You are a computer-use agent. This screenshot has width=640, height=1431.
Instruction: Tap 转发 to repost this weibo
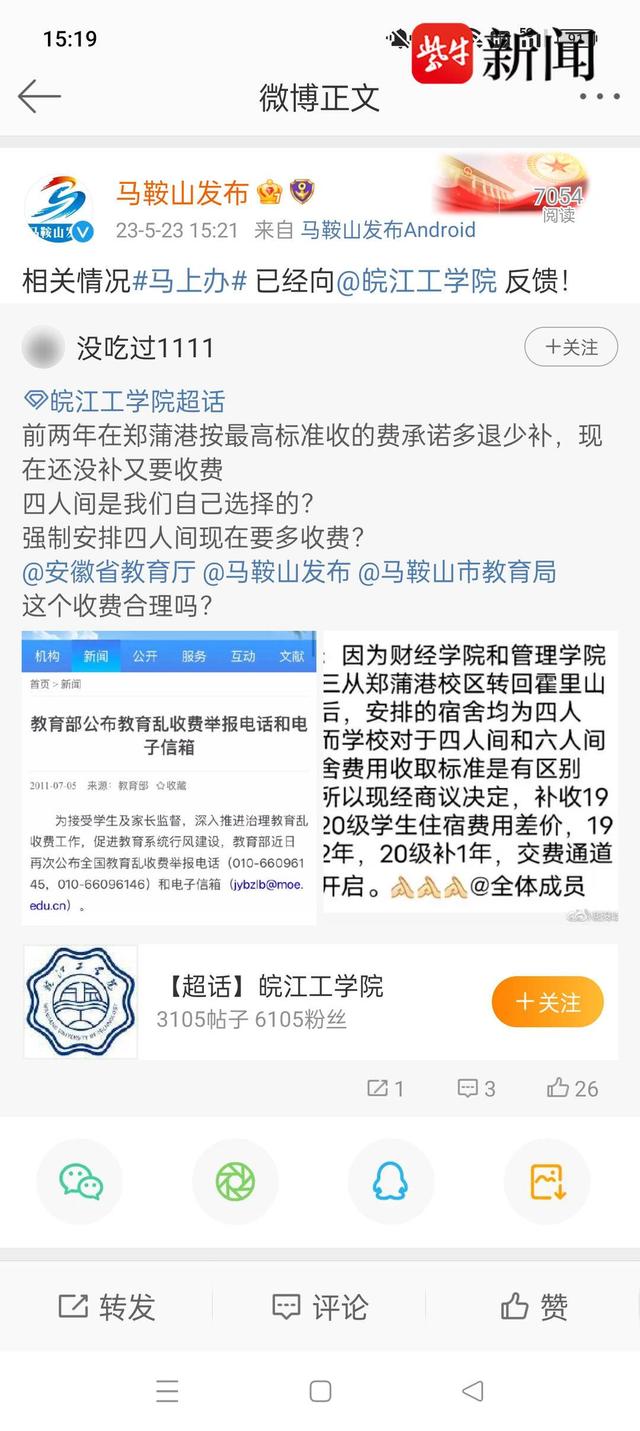tap(107, 1306)
